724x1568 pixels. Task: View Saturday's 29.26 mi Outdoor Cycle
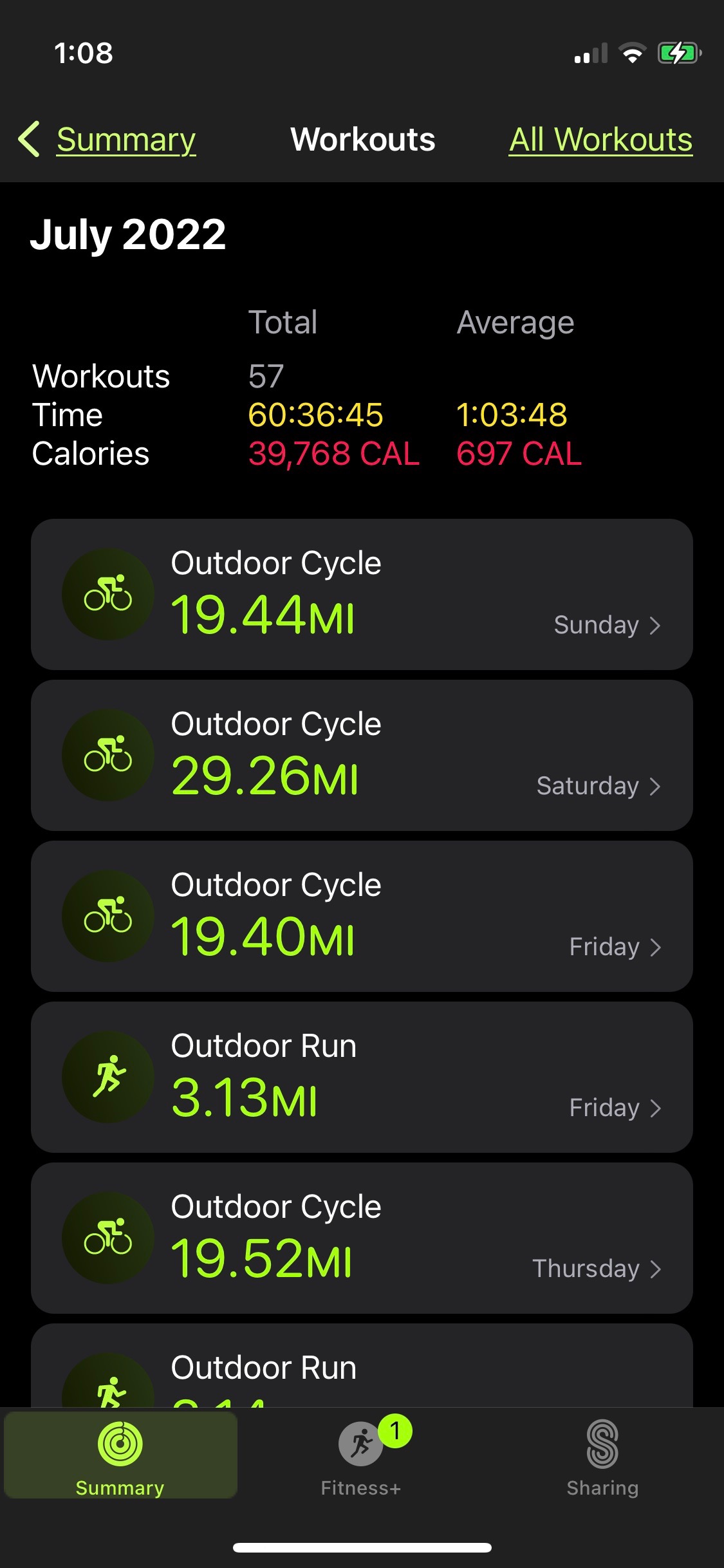pos(362,755)
